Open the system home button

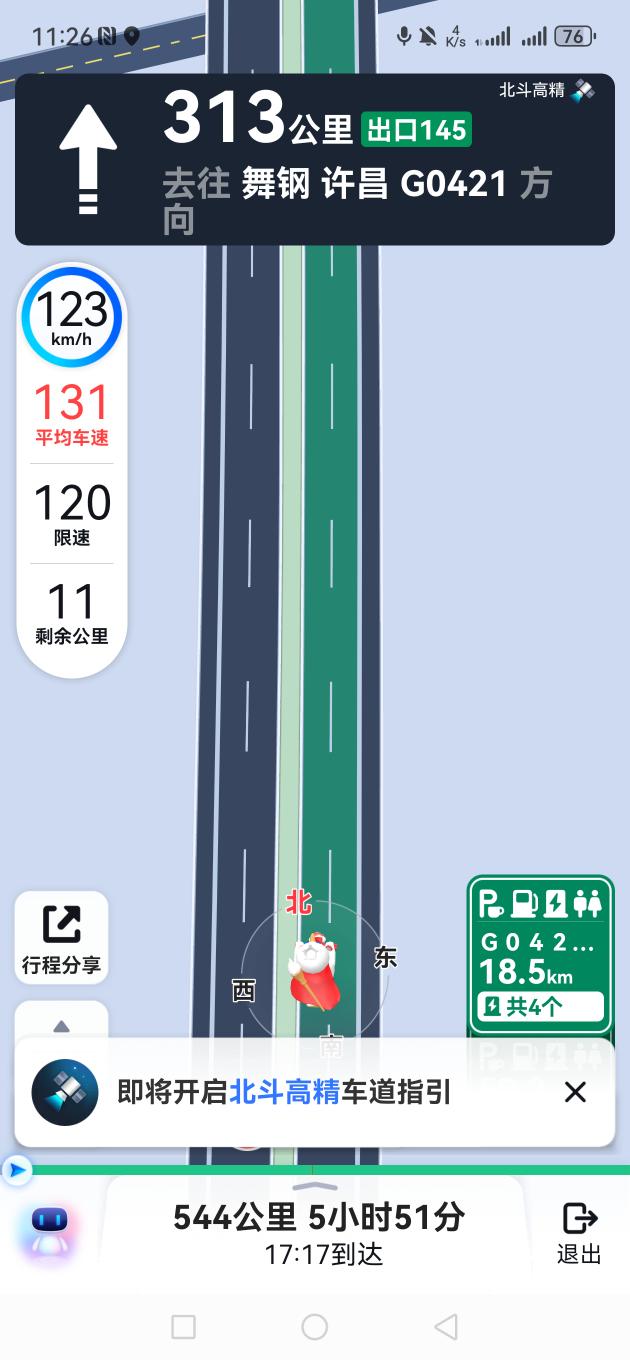click(x=314, y=1326)
